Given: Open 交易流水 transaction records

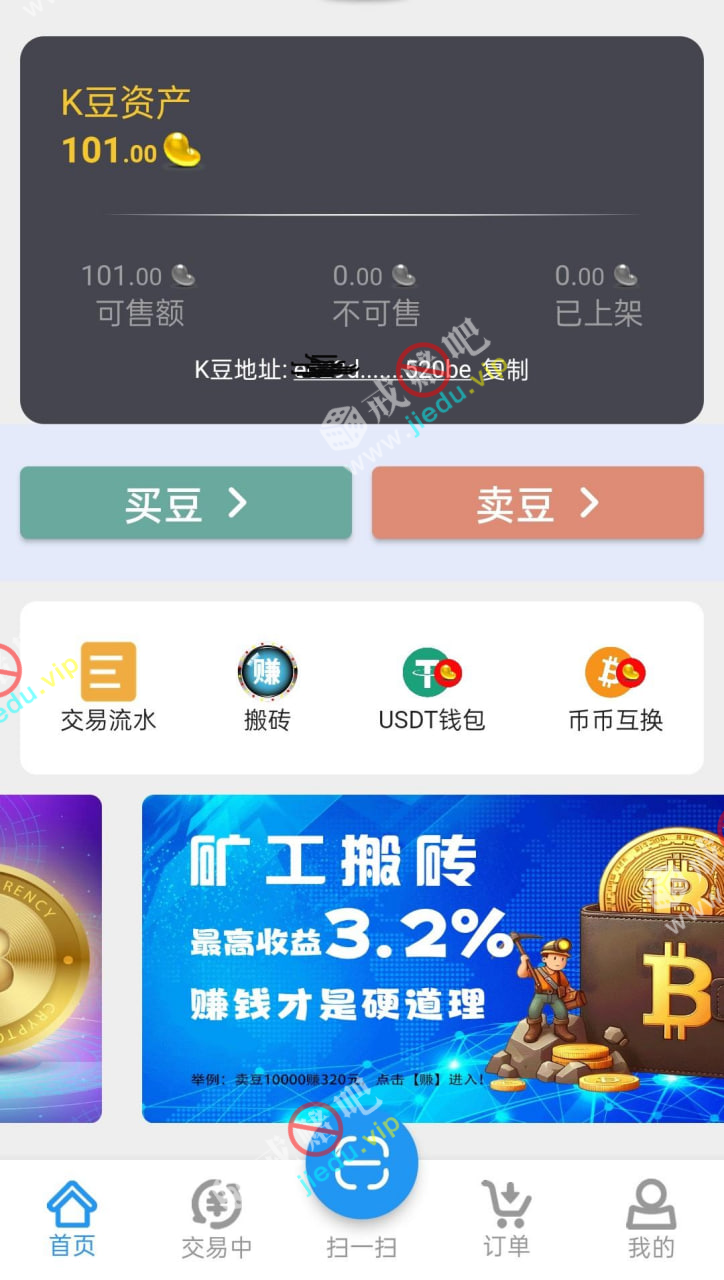Looking at the screenshot, I should pos(108,687).
